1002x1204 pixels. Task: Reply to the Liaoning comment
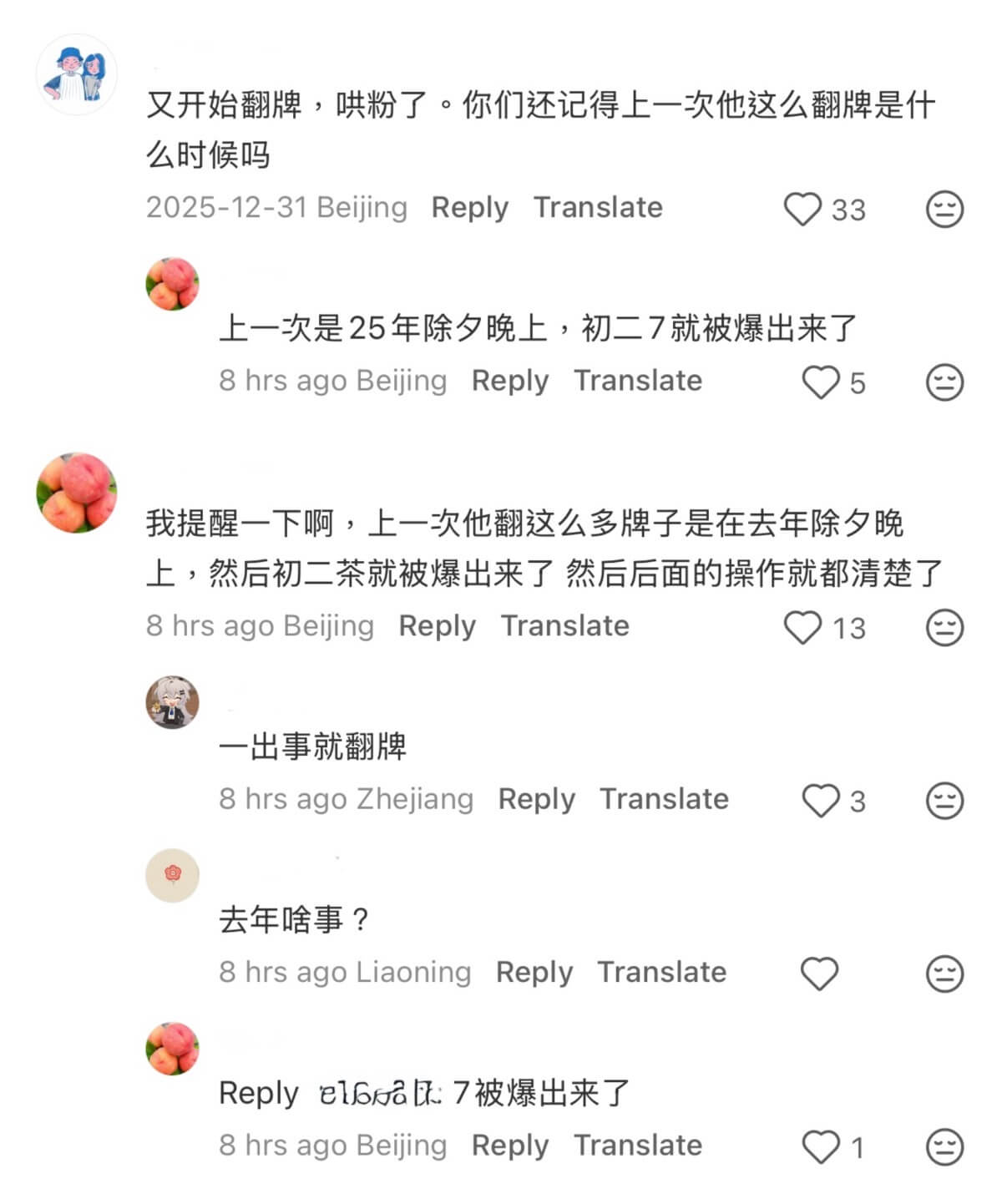pos(534,972)
